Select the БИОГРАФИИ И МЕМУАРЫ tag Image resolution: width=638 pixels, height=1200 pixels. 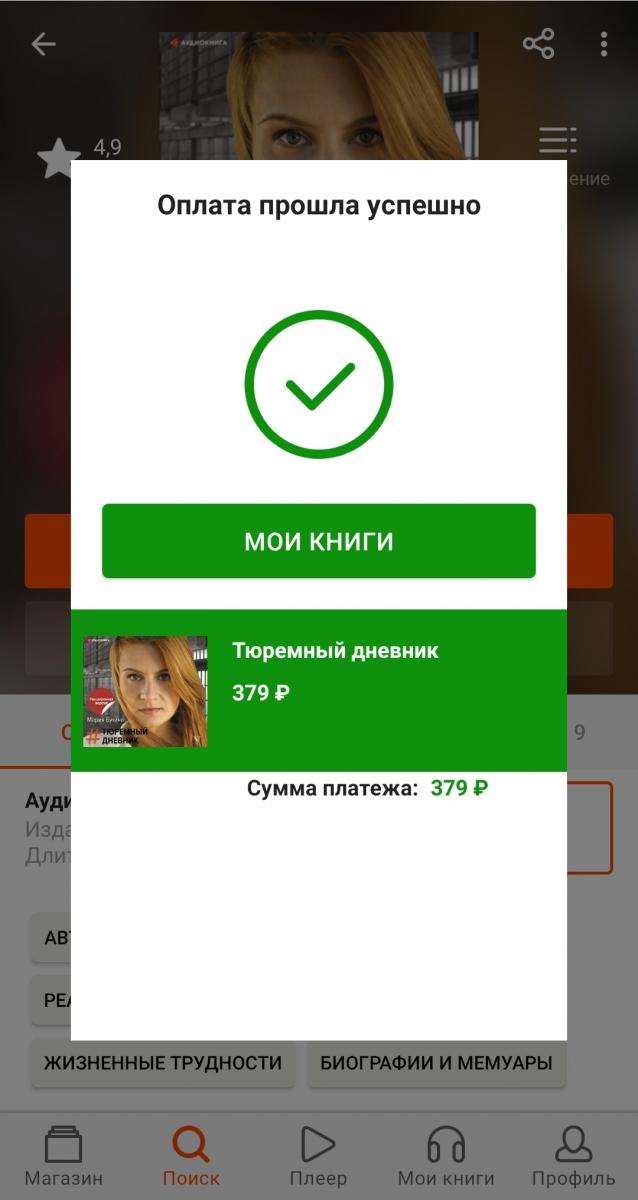(x=436, y=1063)
